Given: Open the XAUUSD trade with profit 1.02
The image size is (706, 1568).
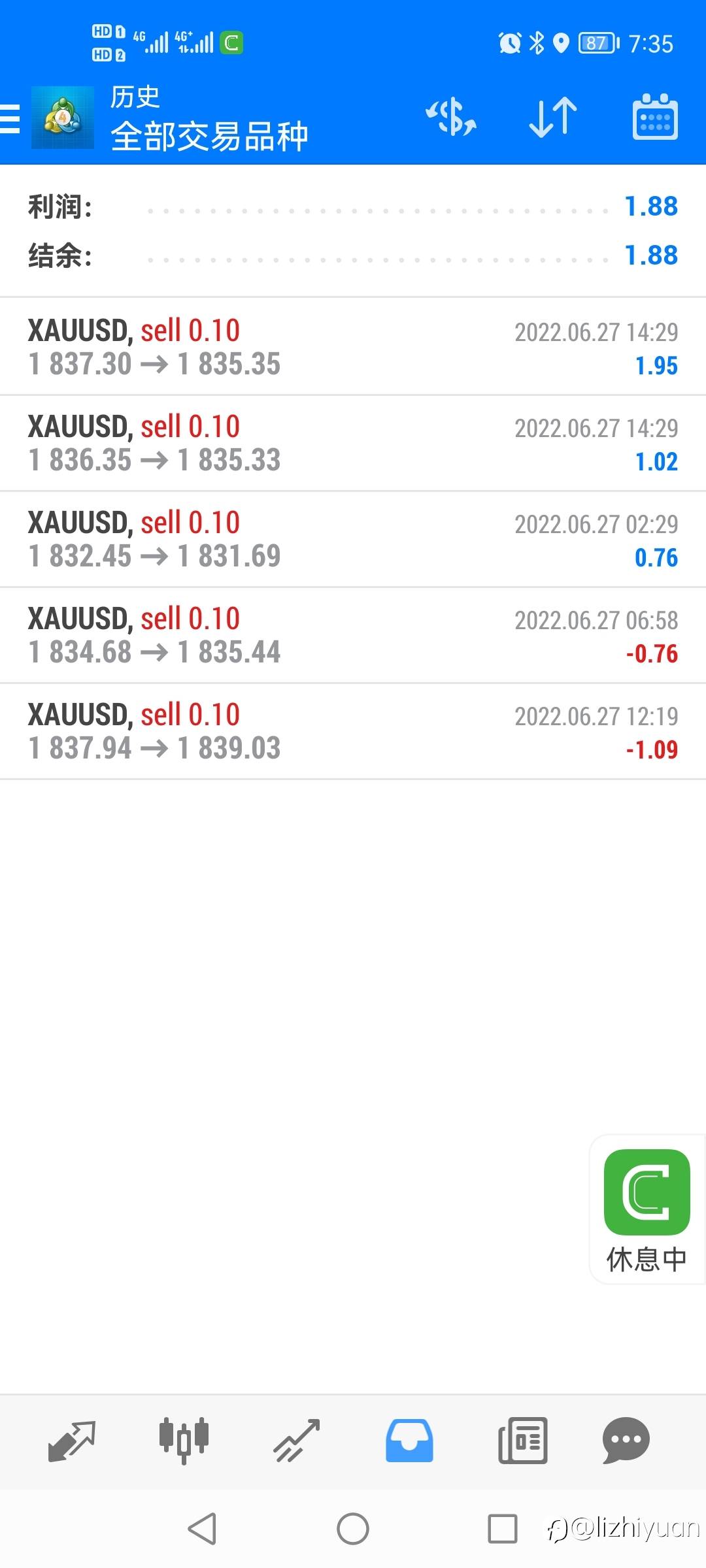Looking at the screenshot, I should 353,443.
